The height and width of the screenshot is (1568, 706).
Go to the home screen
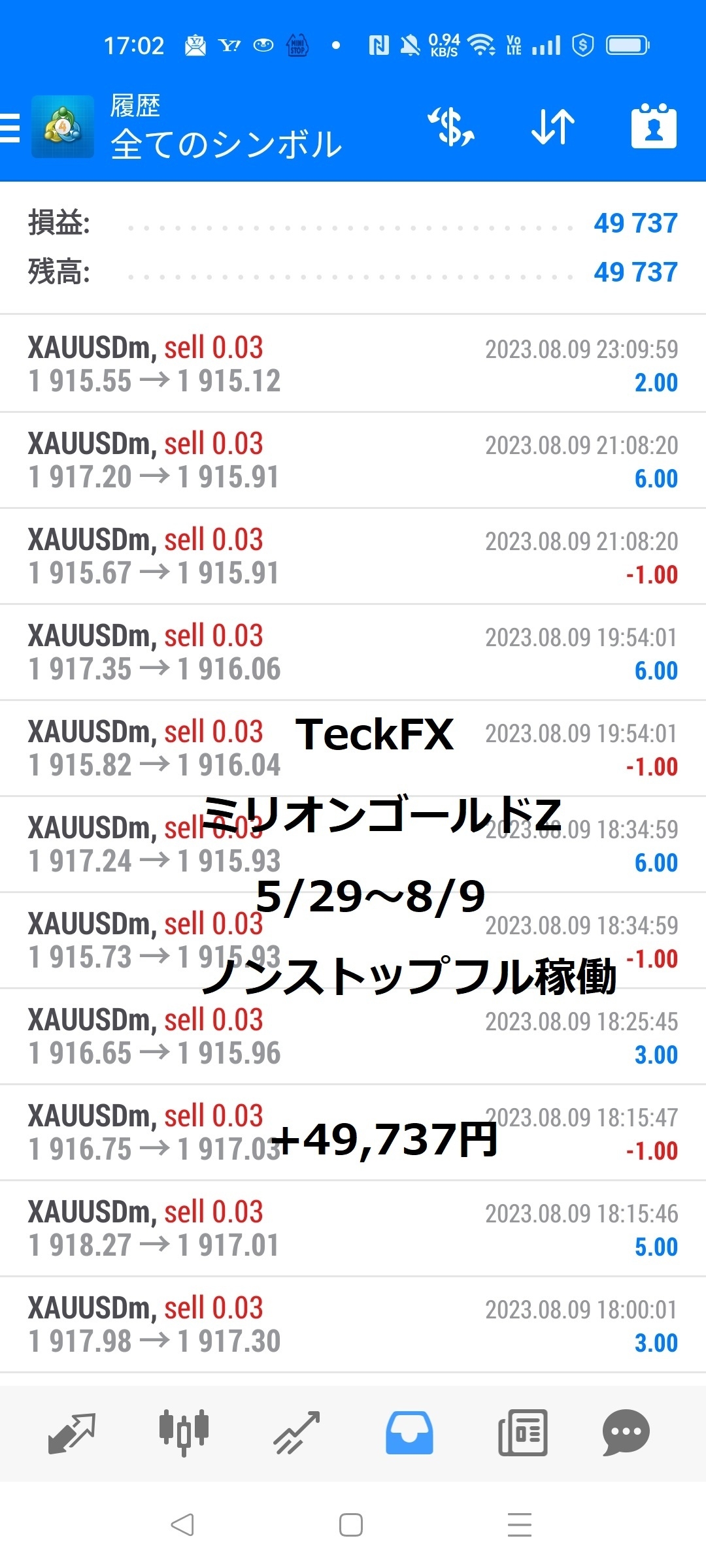click(351, 1525)
